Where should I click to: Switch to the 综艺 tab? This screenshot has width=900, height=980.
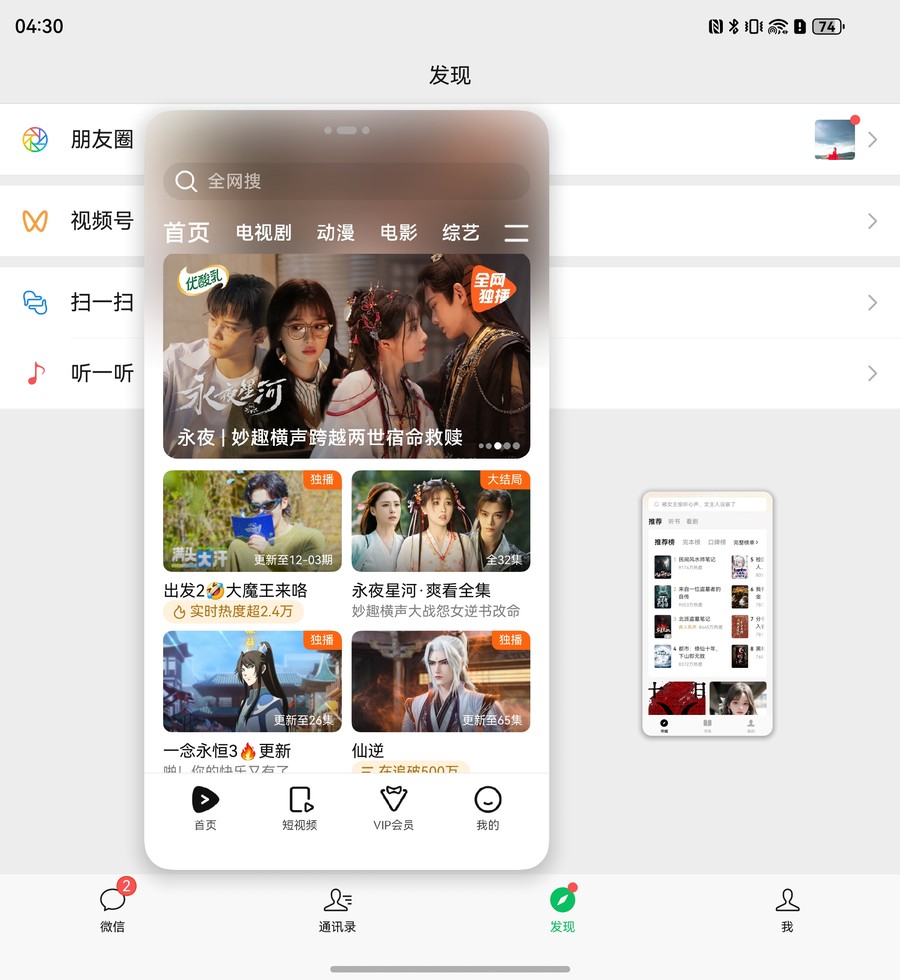tap(460, 233)
